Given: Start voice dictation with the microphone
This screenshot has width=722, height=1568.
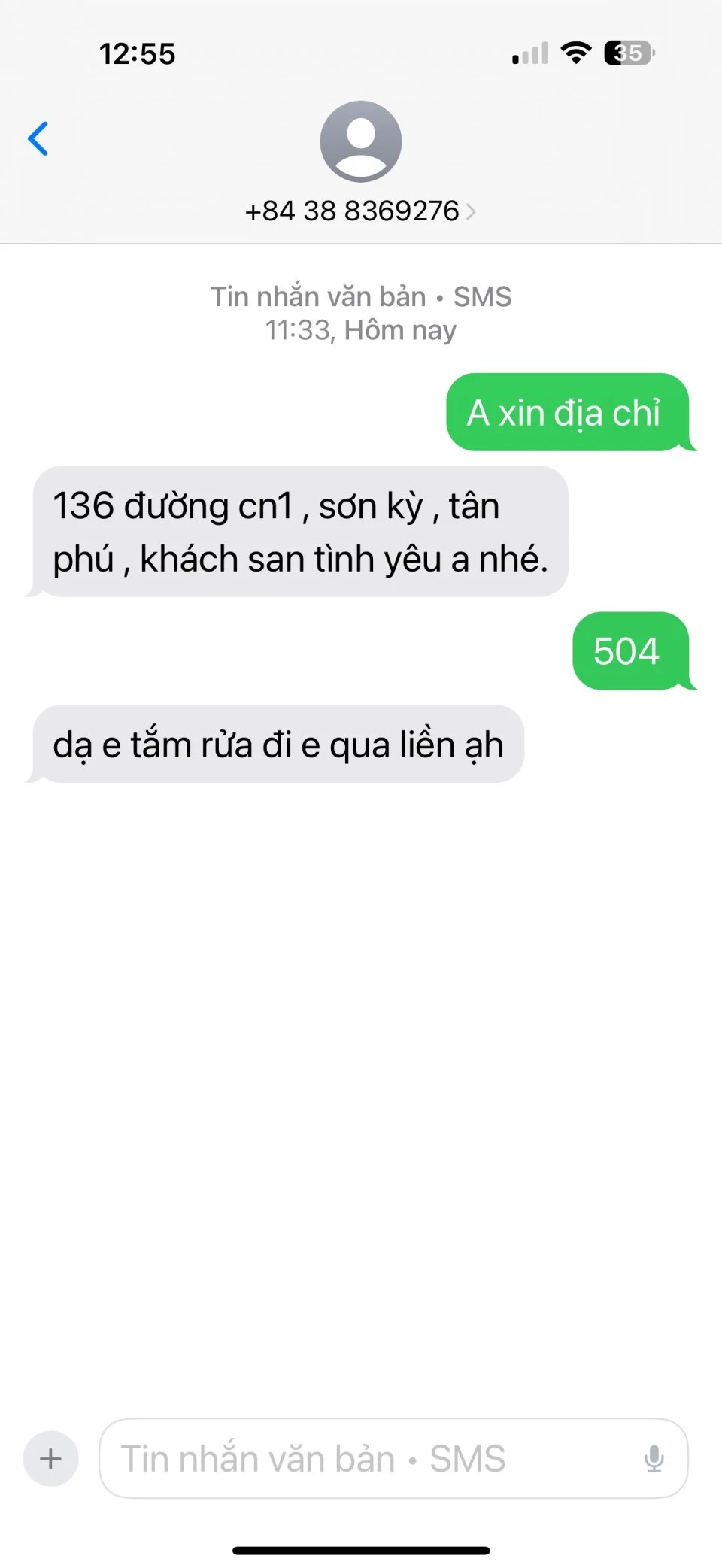Looking at the screenshot, I should tap(654, 1459).
